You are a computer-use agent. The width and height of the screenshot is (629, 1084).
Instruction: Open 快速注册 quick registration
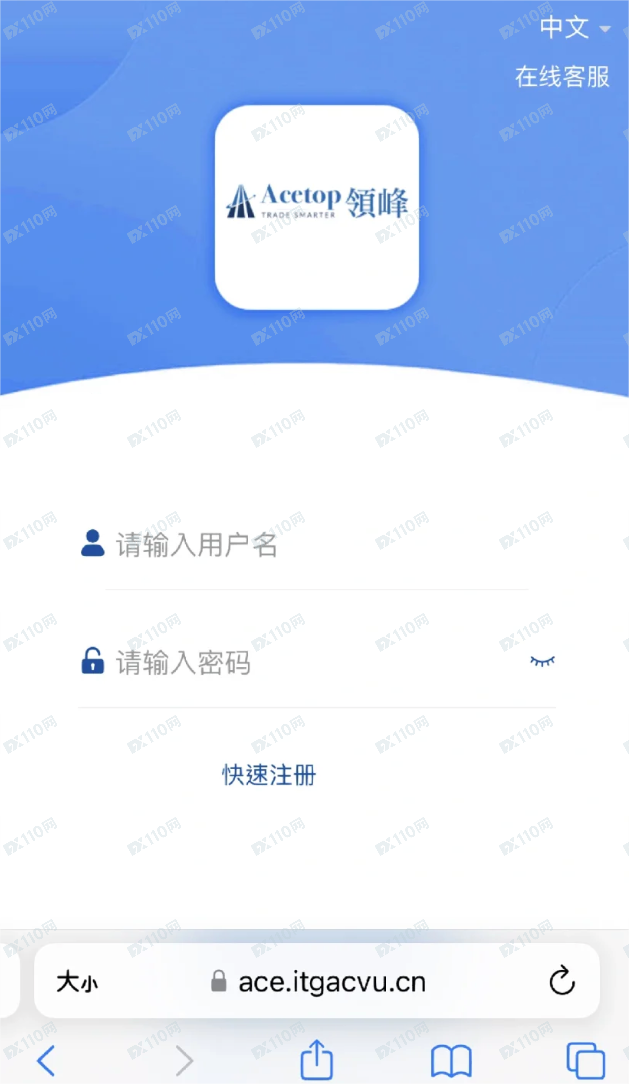click(269, 774)
